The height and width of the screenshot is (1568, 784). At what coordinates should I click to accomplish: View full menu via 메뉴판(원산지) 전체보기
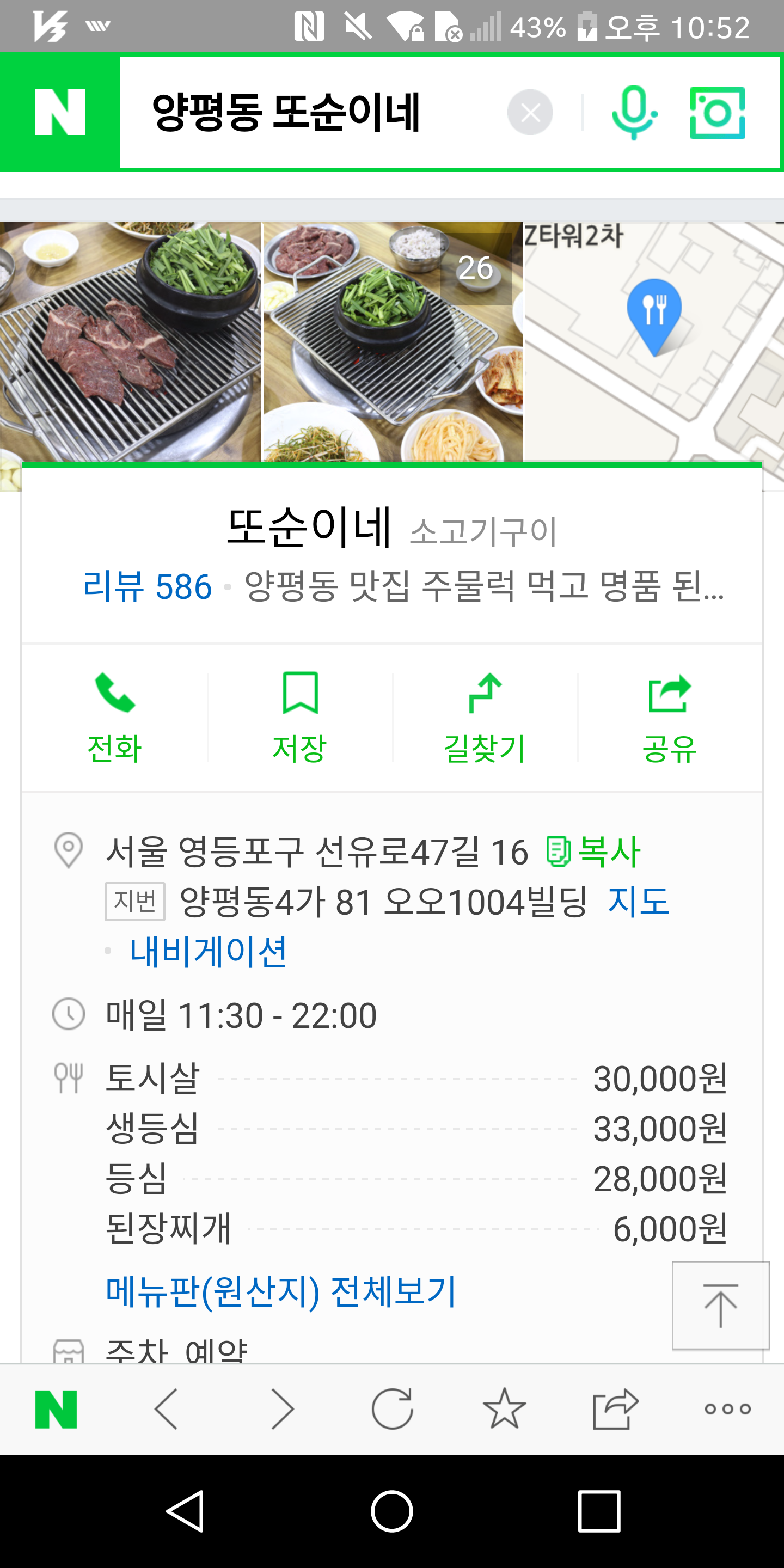[280, 1291]
